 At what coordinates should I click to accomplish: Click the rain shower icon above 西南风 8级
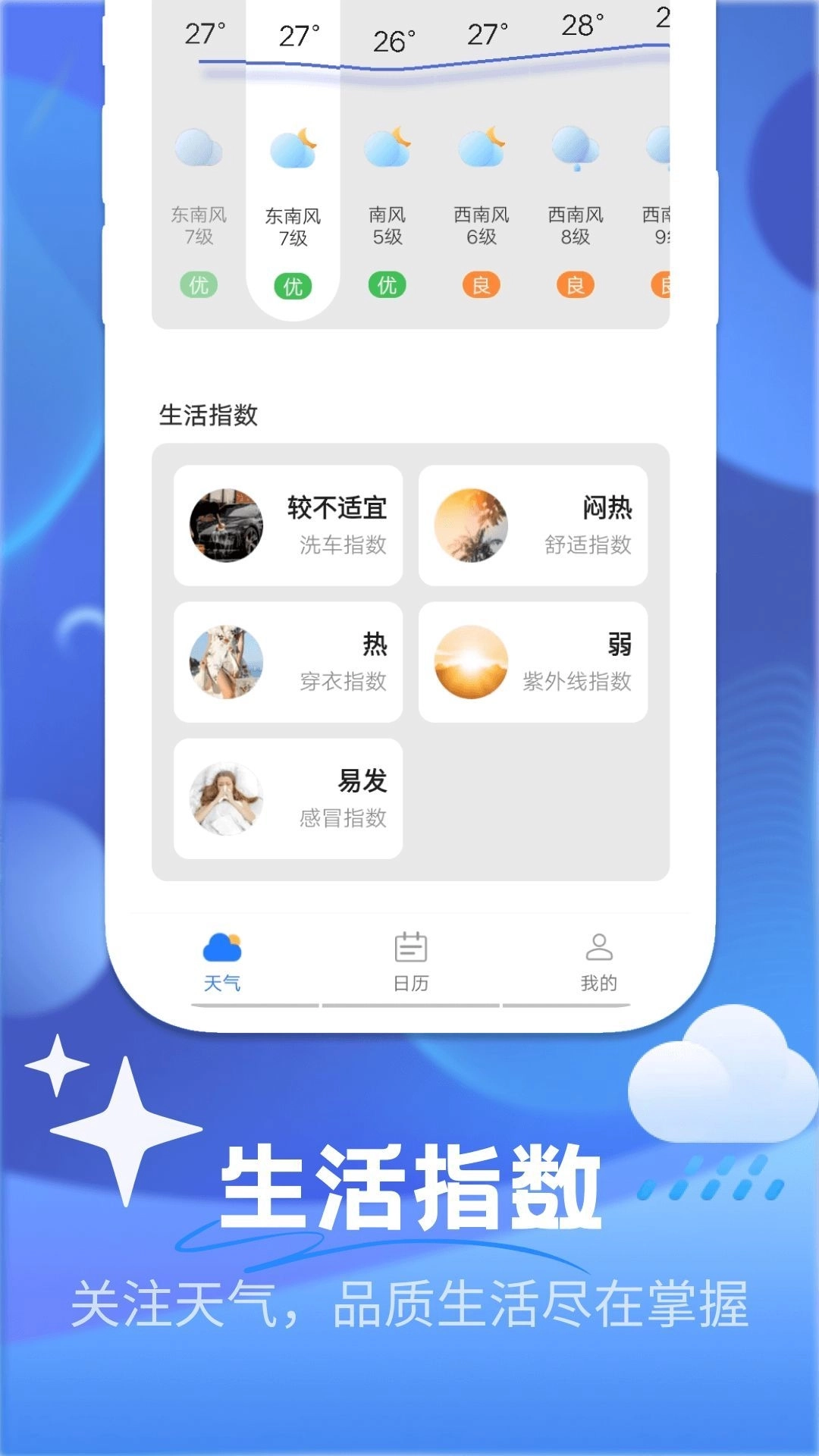pos(576,148)
